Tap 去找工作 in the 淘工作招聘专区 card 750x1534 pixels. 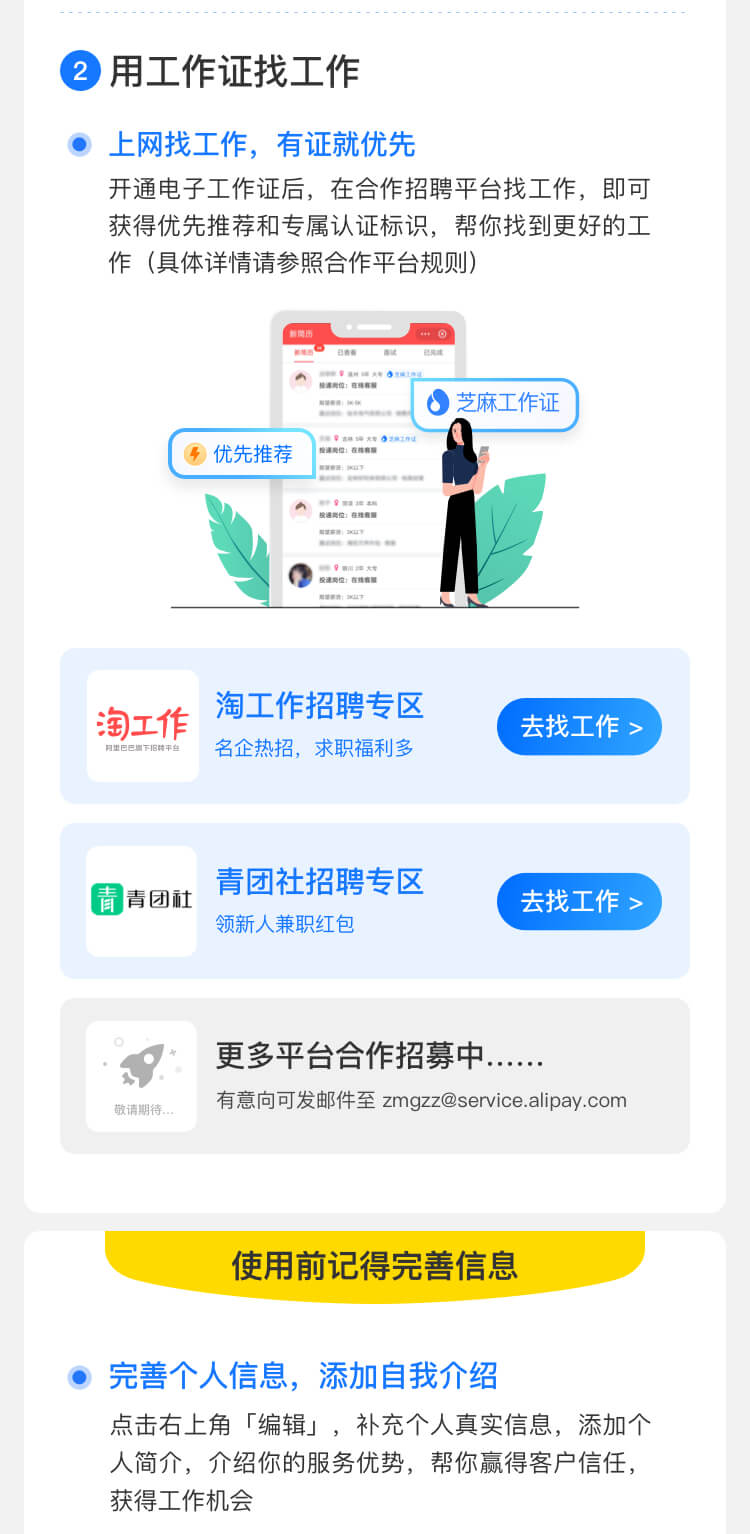[x=579, y=726]
